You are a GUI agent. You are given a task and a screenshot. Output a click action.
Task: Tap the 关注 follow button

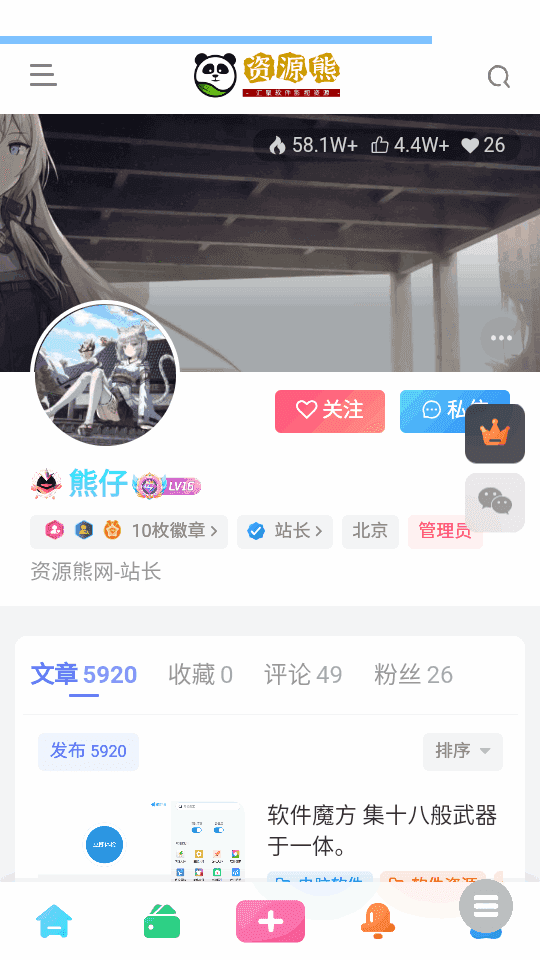point(330,411)
